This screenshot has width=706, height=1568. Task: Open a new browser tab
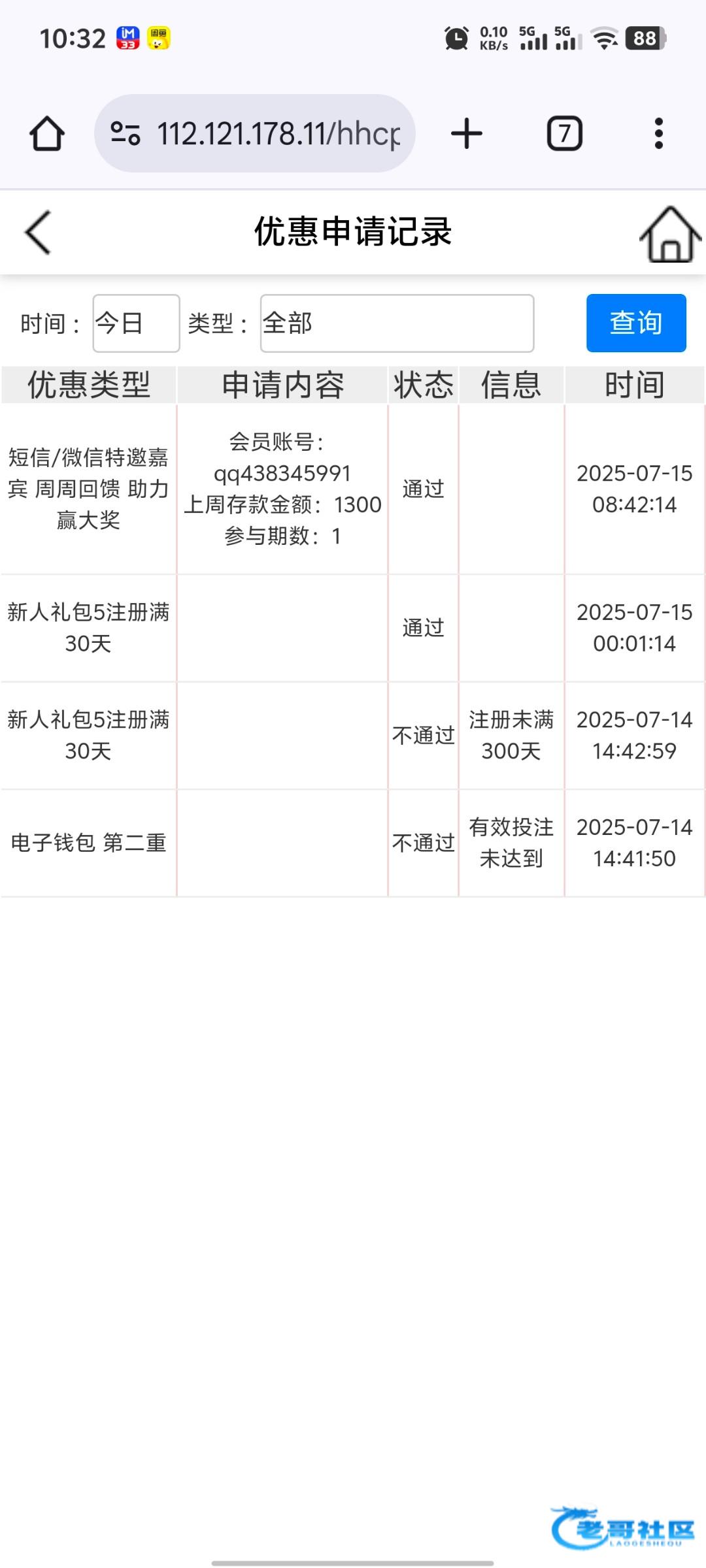467,133
